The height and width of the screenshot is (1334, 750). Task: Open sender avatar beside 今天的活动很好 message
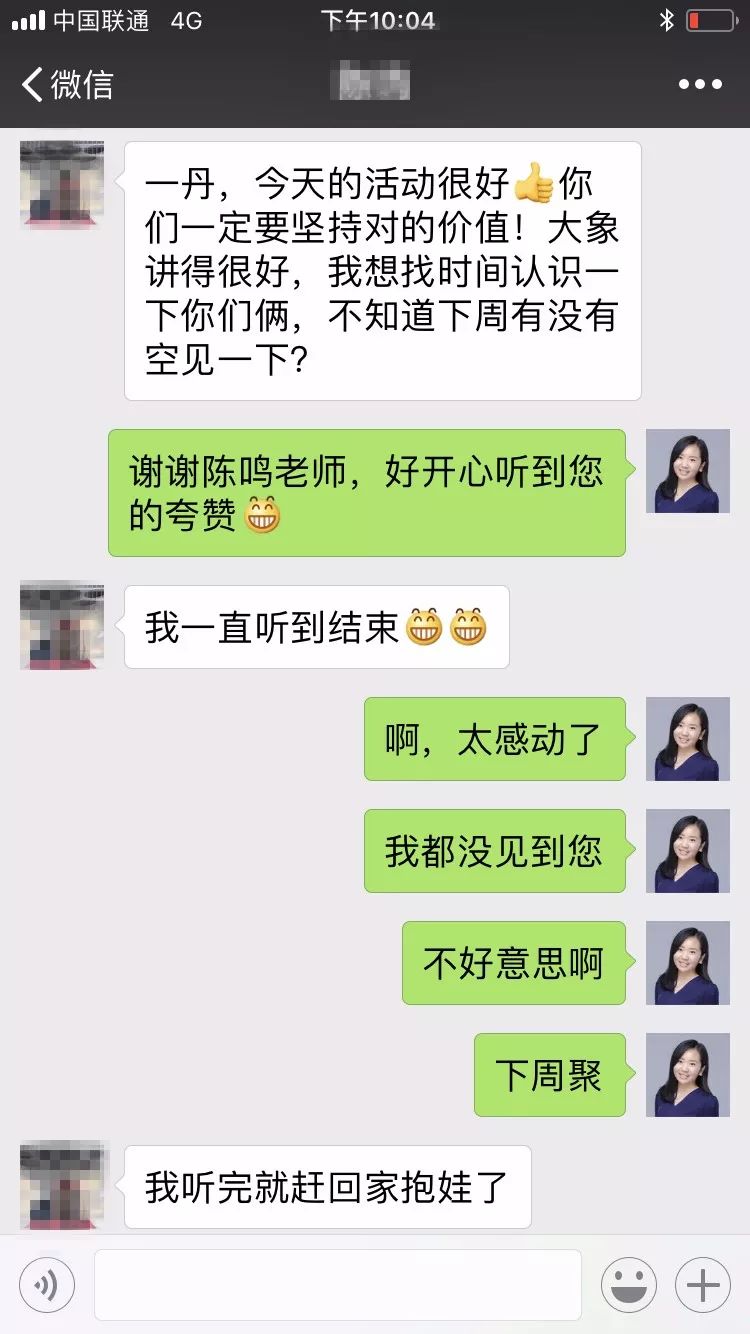pyautogui.click(x=62, y=185)
